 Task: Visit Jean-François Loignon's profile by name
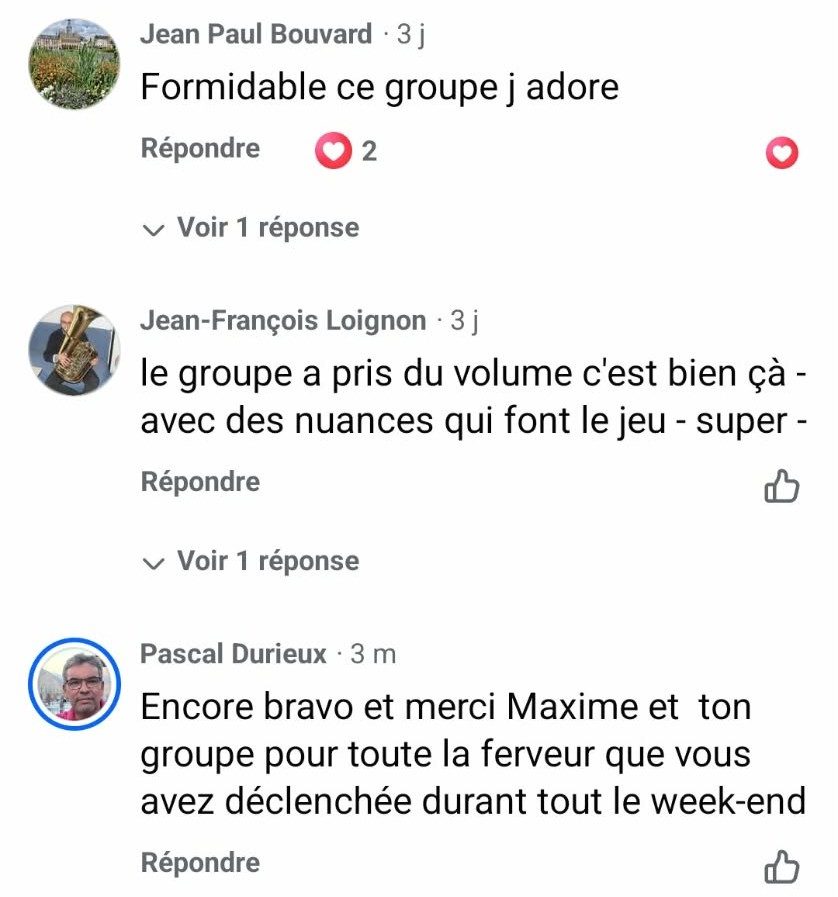[283, 321]
